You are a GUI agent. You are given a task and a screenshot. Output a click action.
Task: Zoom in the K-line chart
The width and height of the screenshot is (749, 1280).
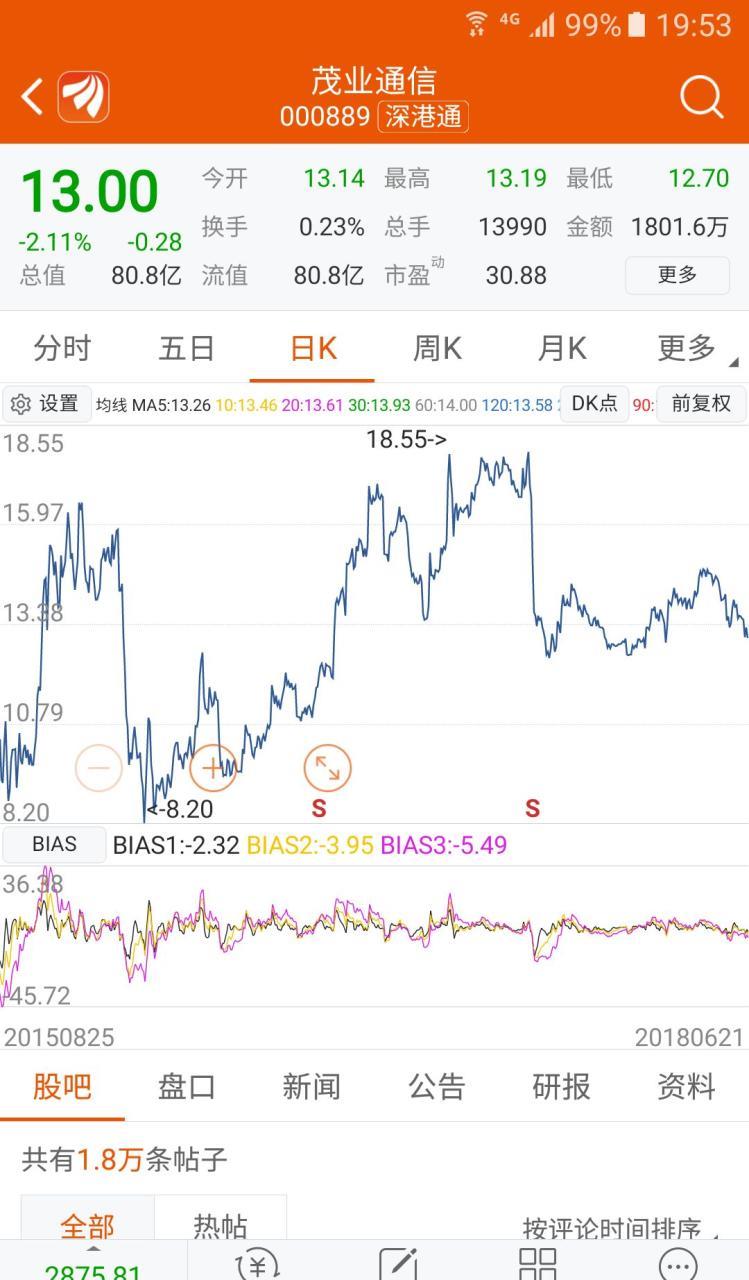pos(213,768)
